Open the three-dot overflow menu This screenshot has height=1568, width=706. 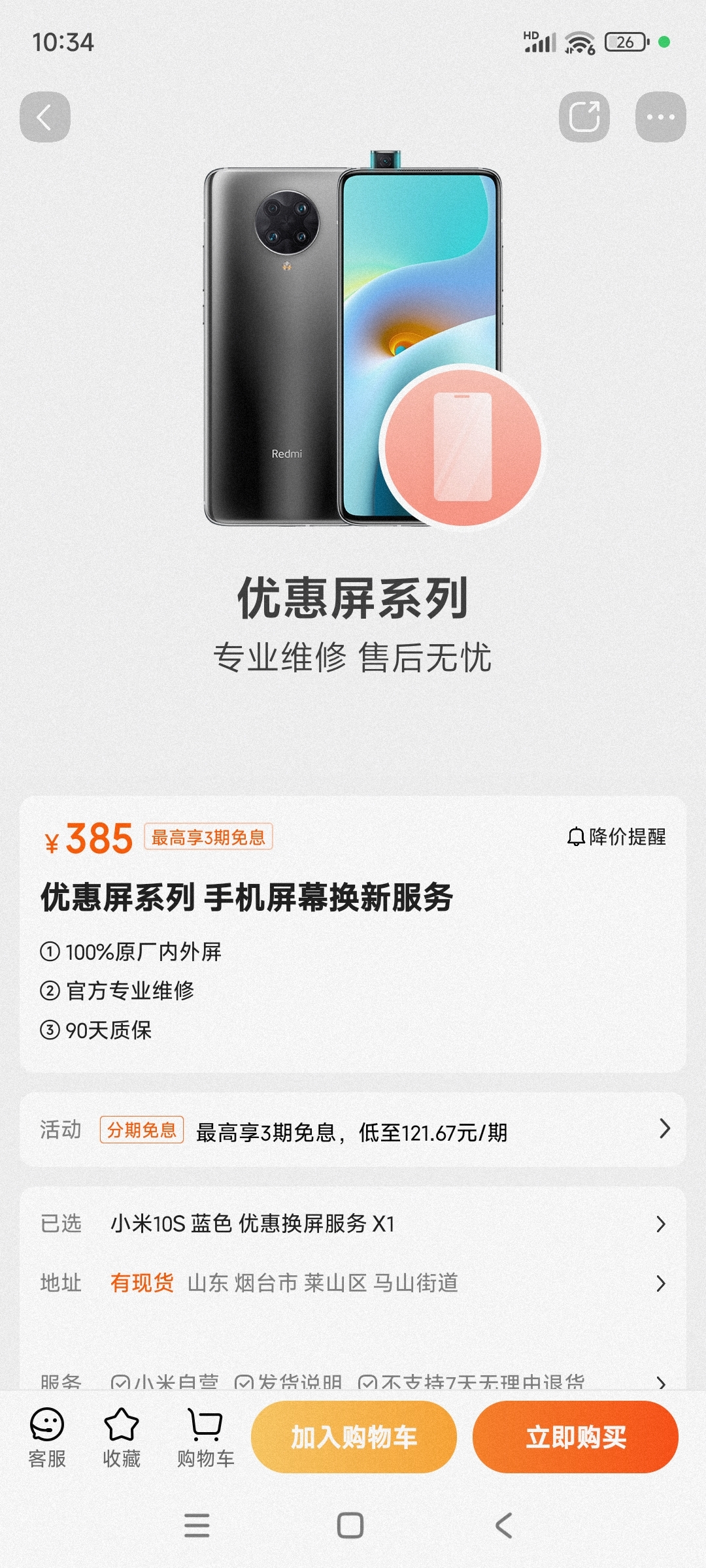click(660, 118)
